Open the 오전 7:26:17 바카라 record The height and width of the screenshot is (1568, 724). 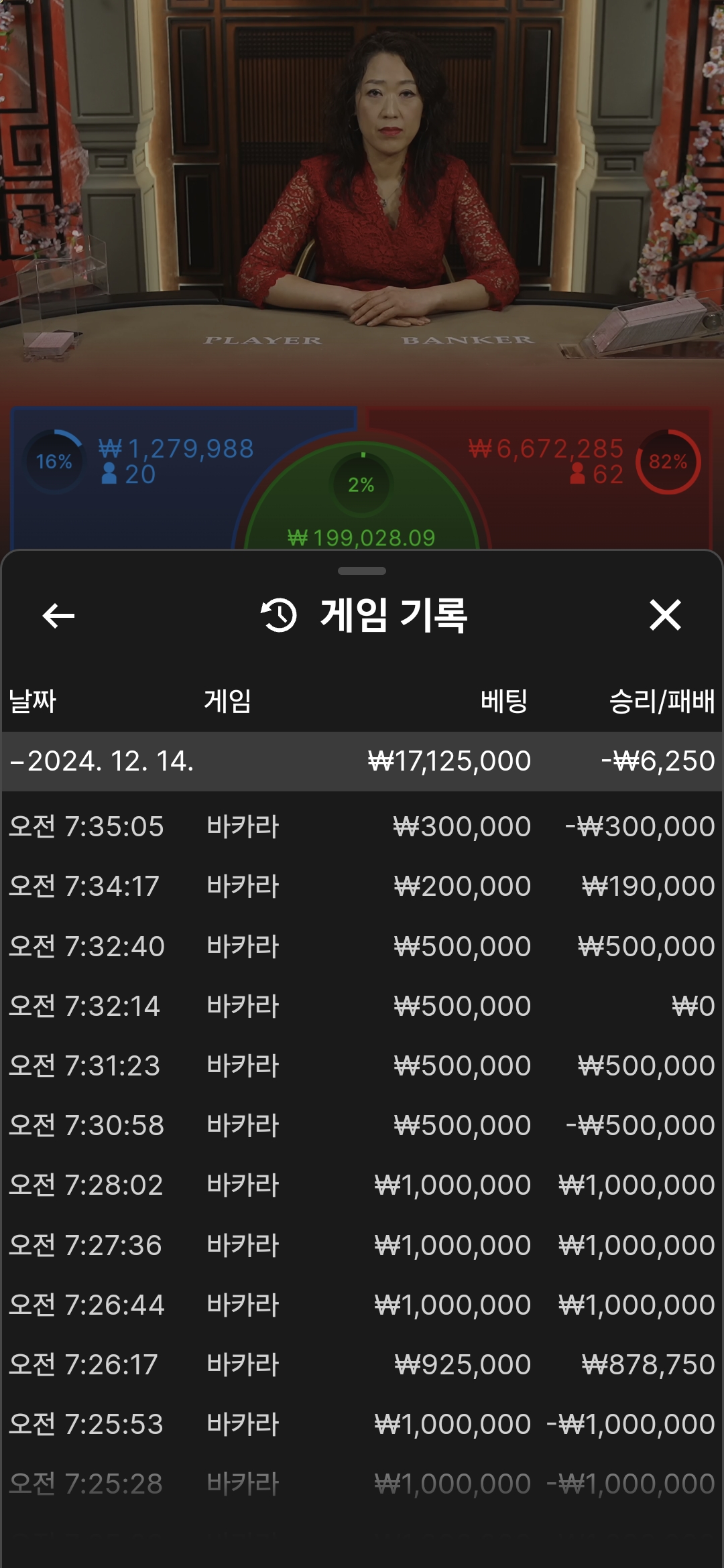pyautogui.click(x=362, y=1364)
